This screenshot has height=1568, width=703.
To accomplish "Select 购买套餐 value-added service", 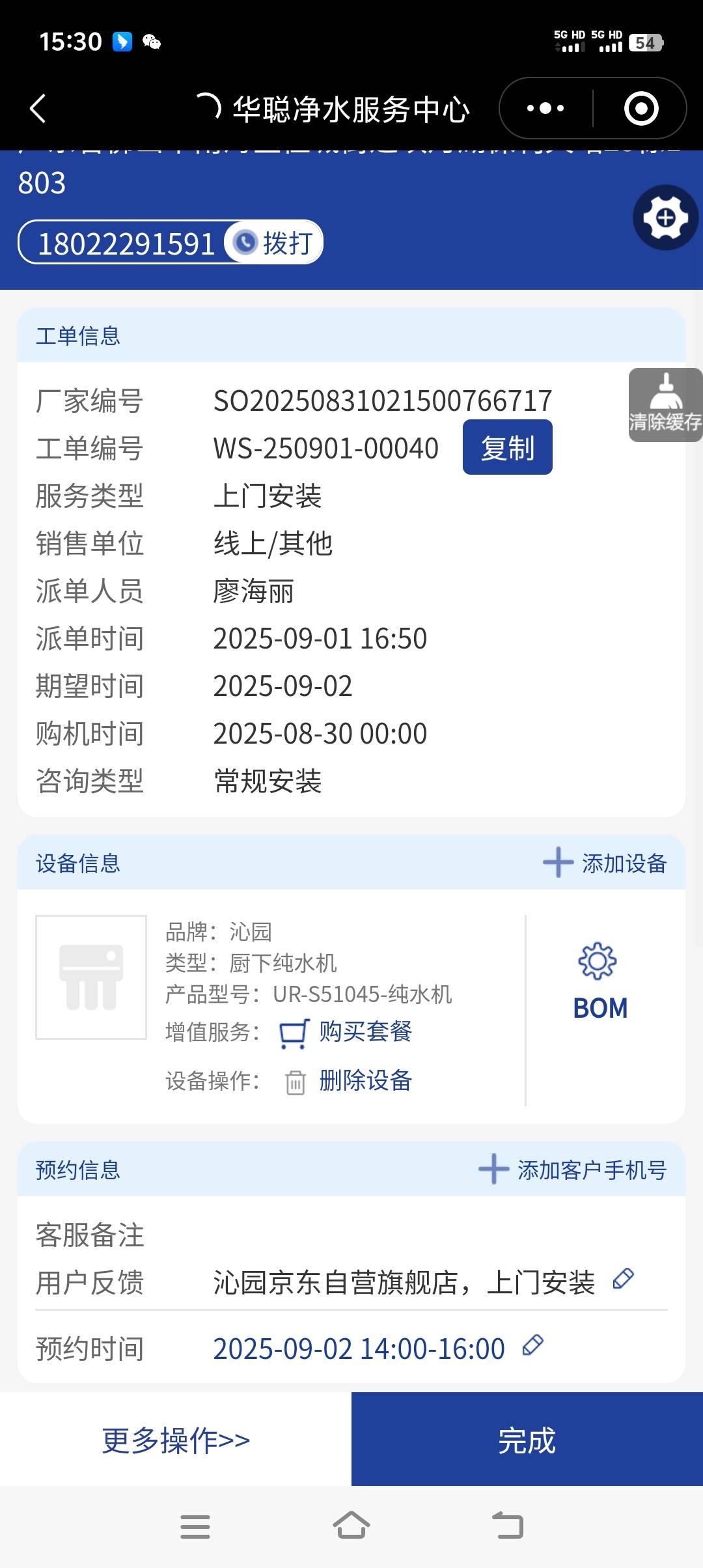I will click(x=365, y=1031).
